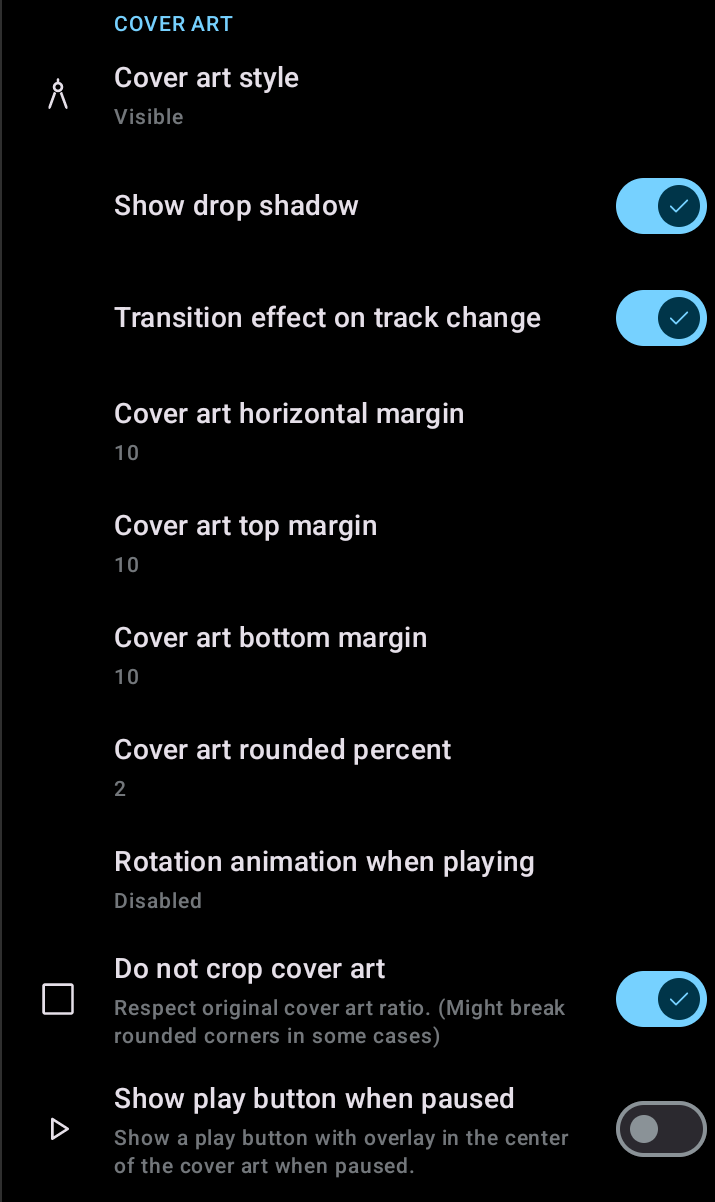
Task: Open Cover art horizontal margin setting
Action: click(x=357, y=431)
